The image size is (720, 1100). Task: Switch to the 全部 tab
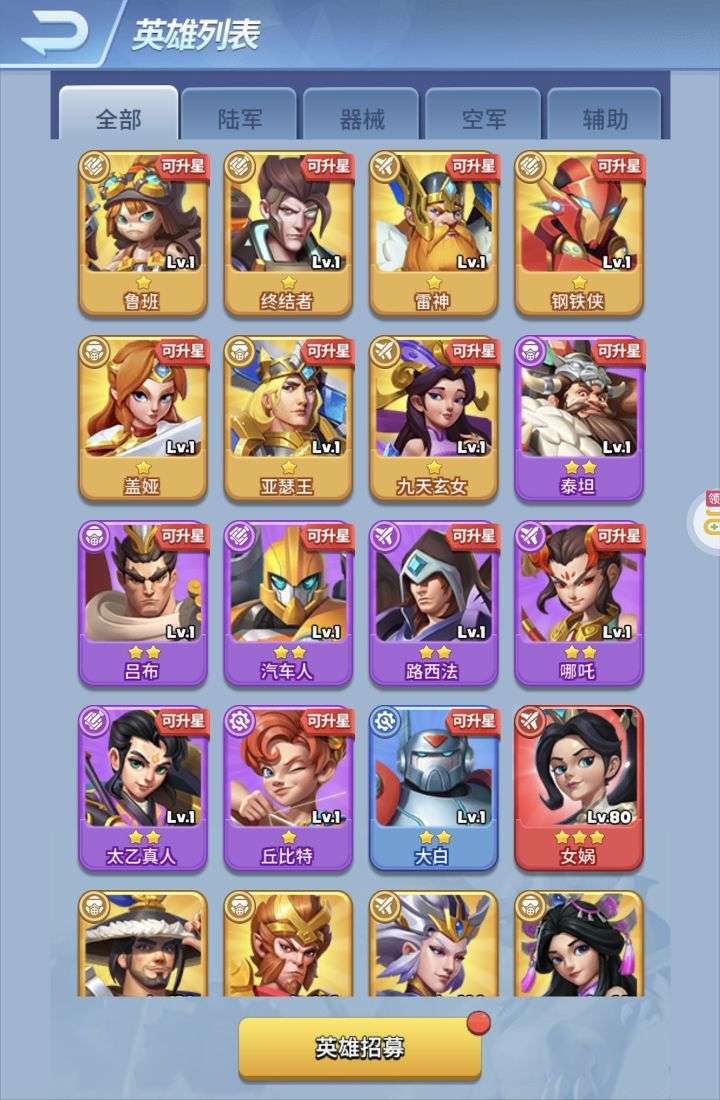click(x=118, y=119)
